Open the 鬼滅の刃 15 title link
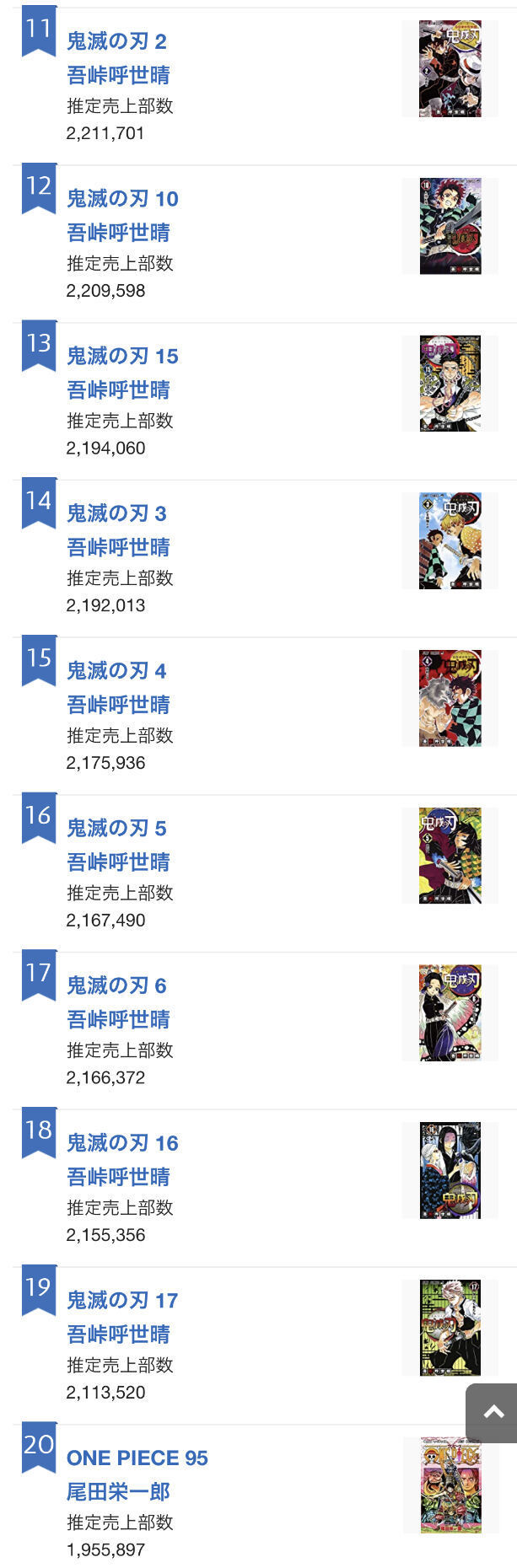Screen dimensions: 517x1568 pos(122,357)
